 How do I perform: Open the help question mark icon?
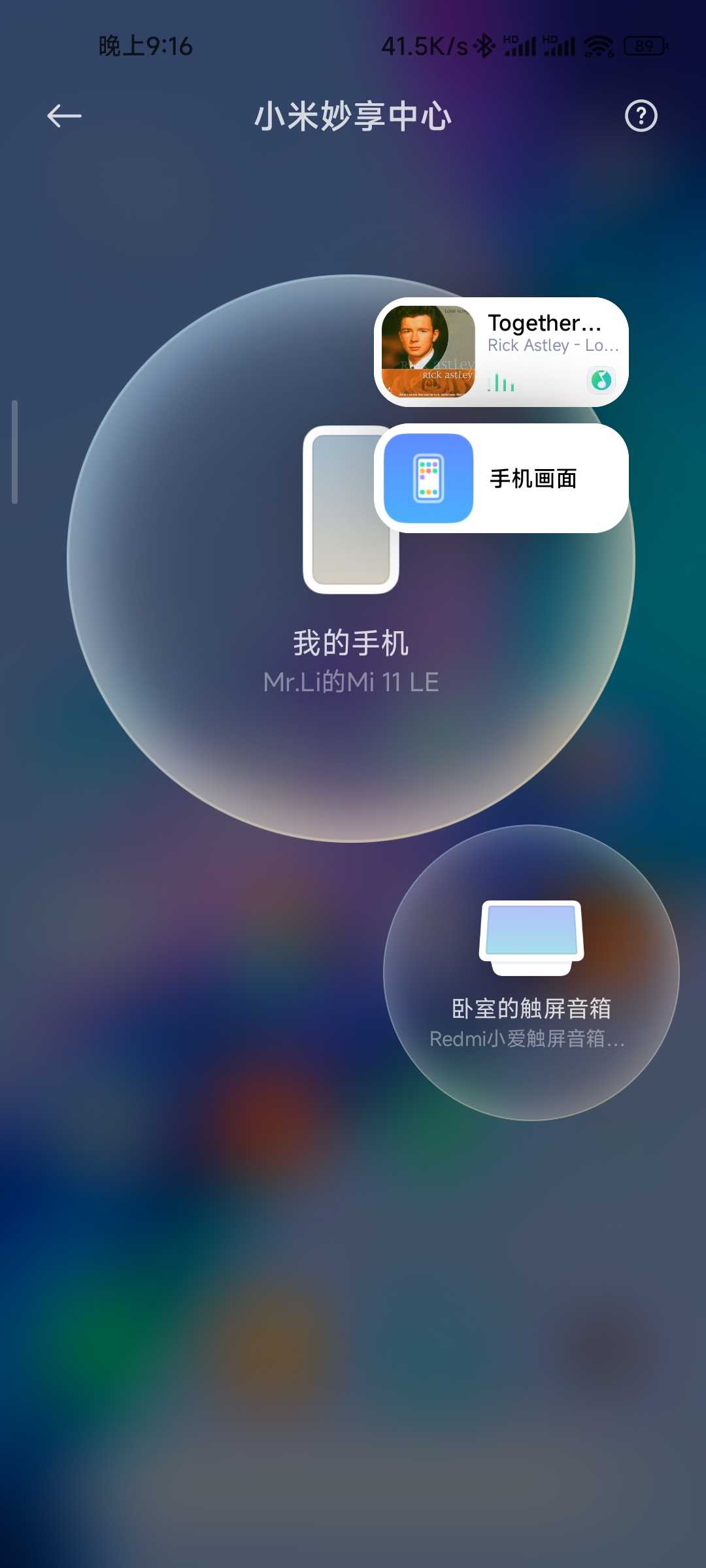[641, 116]
